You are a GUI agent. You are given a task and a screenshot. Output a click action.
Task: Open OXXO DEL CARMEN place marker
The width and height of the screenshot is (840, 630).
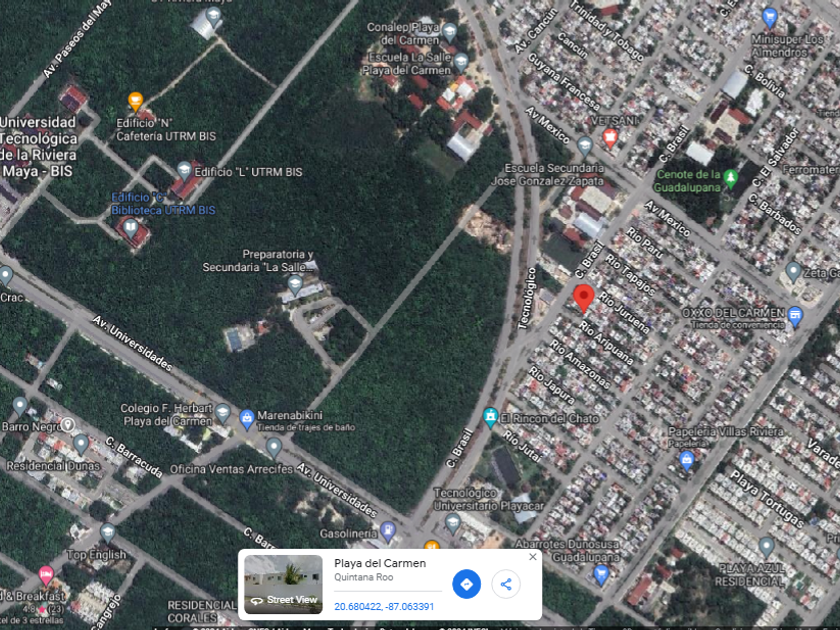796,316
